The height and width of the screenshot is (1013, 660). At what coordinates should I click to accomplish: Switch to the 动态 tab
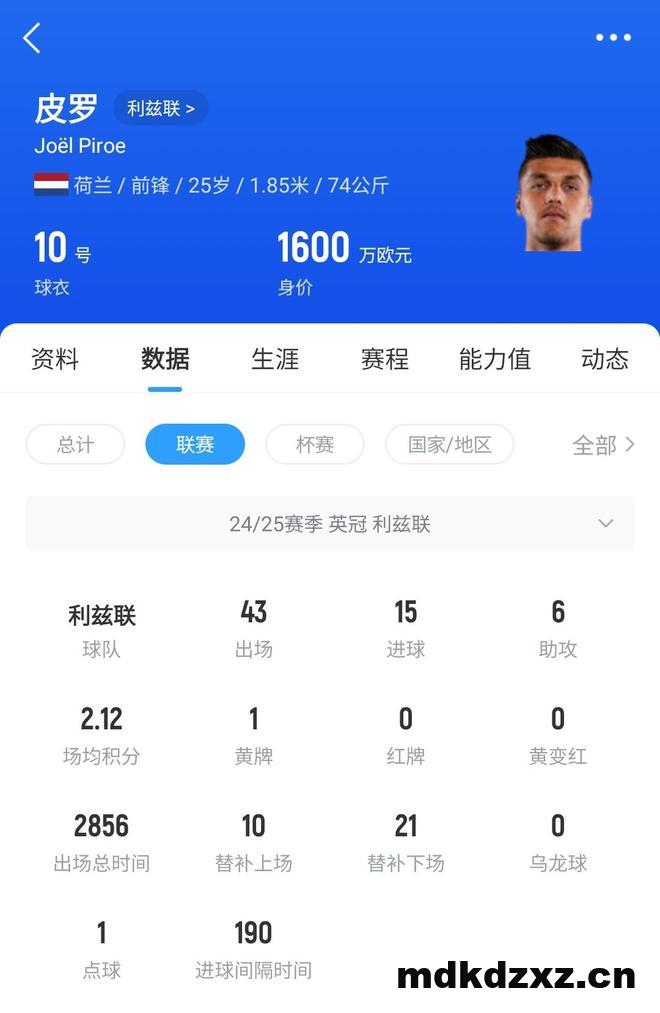click(605, 359)
